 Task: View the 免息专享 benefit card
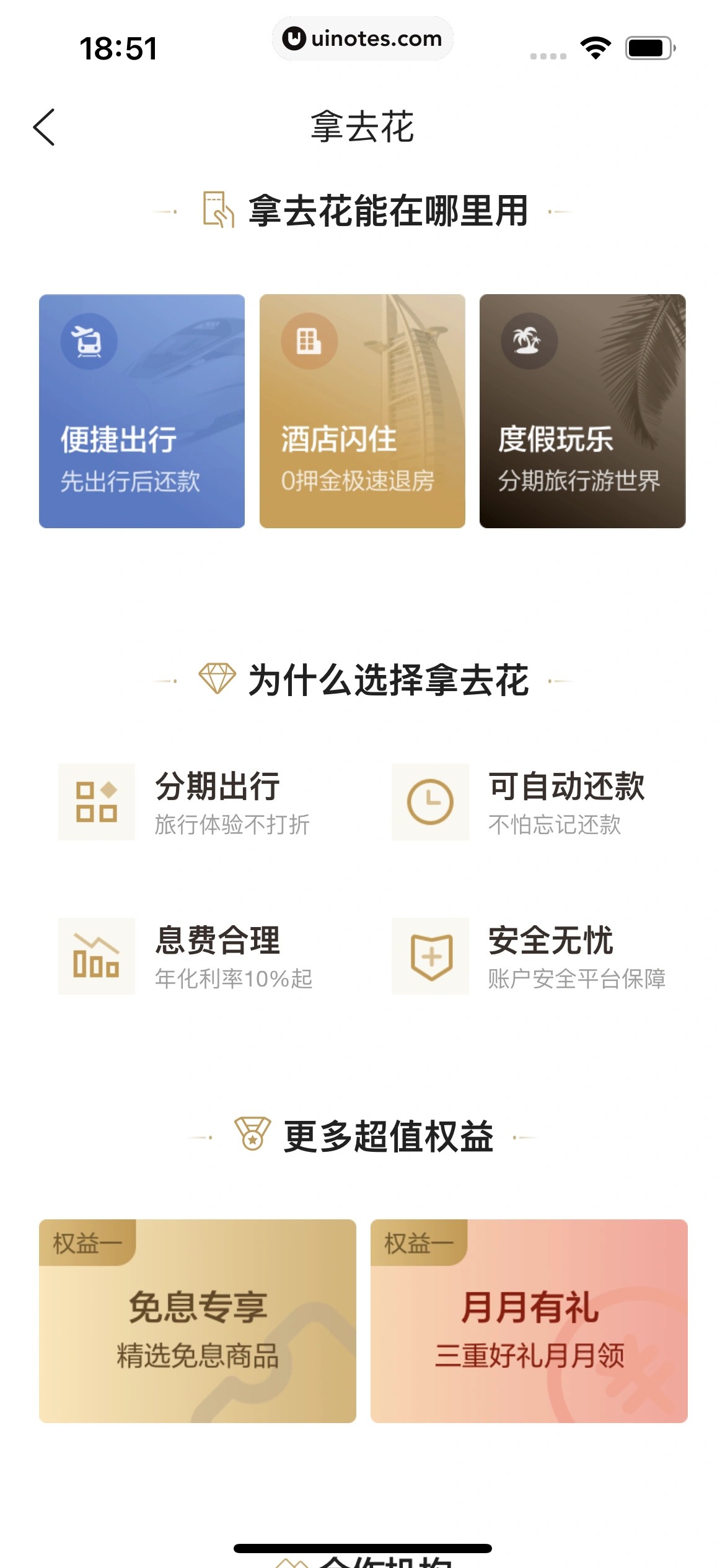(x=198, y=1321)
